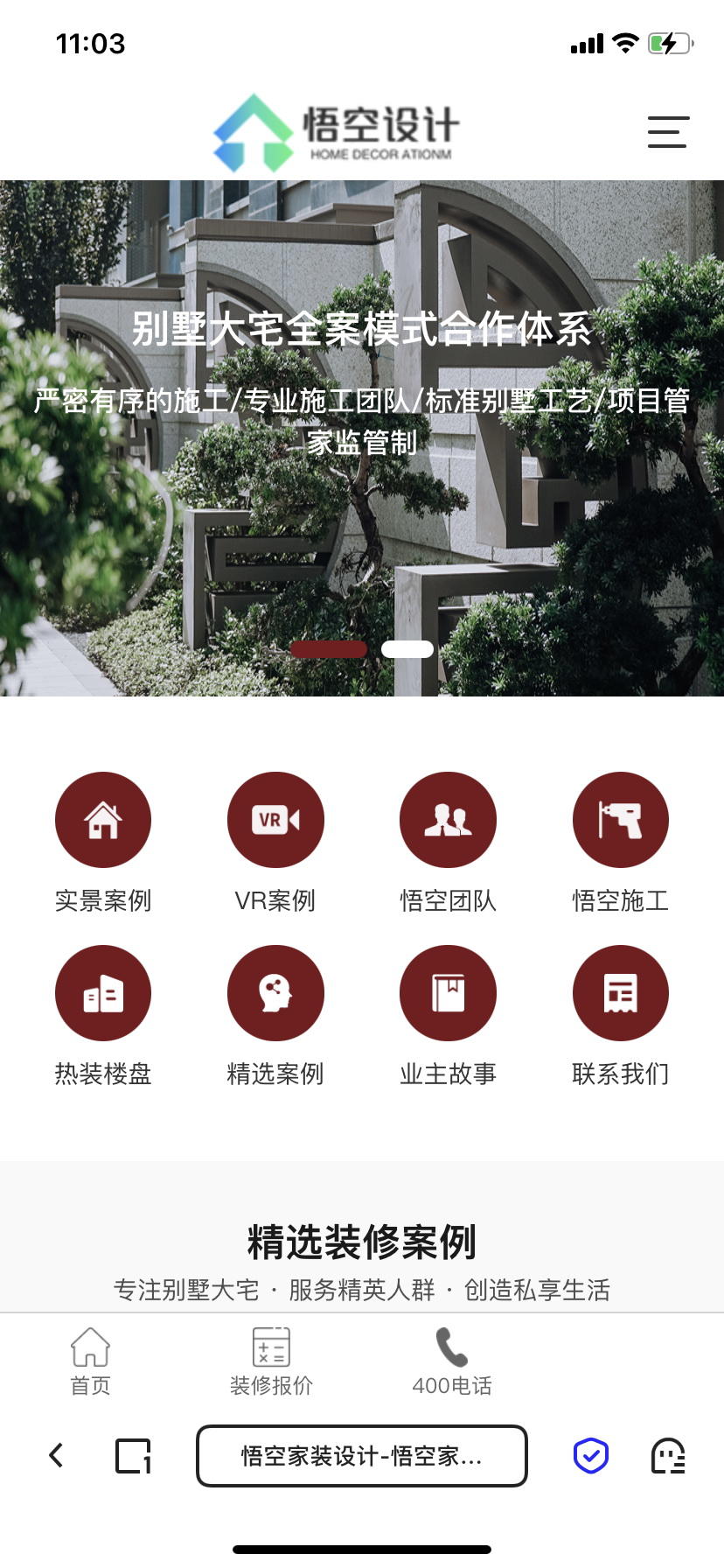Tap the browser address bar
The width and height of the screenshot is (724, 1568).
tap(362, 1456)
